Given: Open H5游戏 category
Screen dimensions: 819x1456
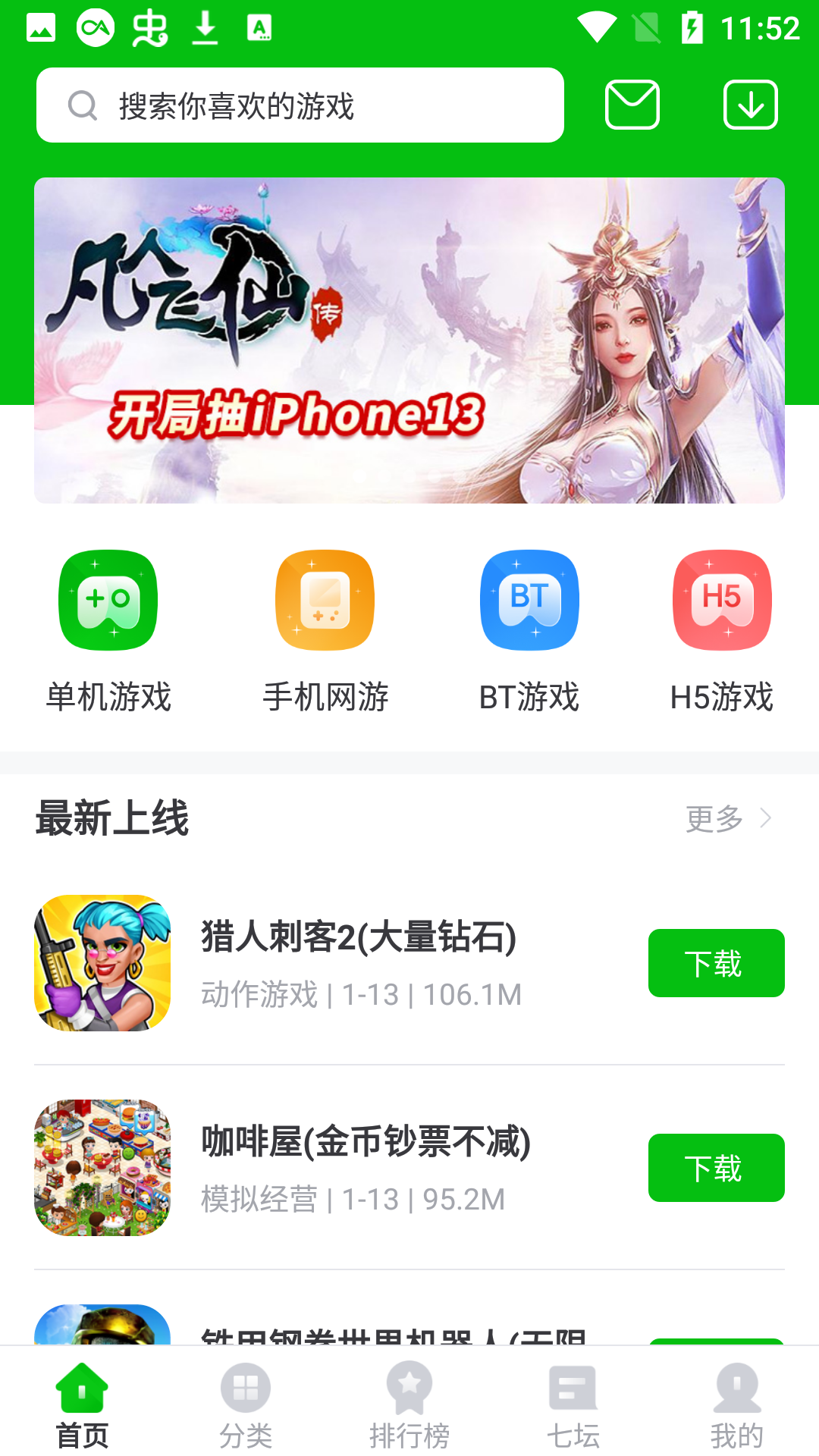Looking at the screenshot, I should coord(722,631).
